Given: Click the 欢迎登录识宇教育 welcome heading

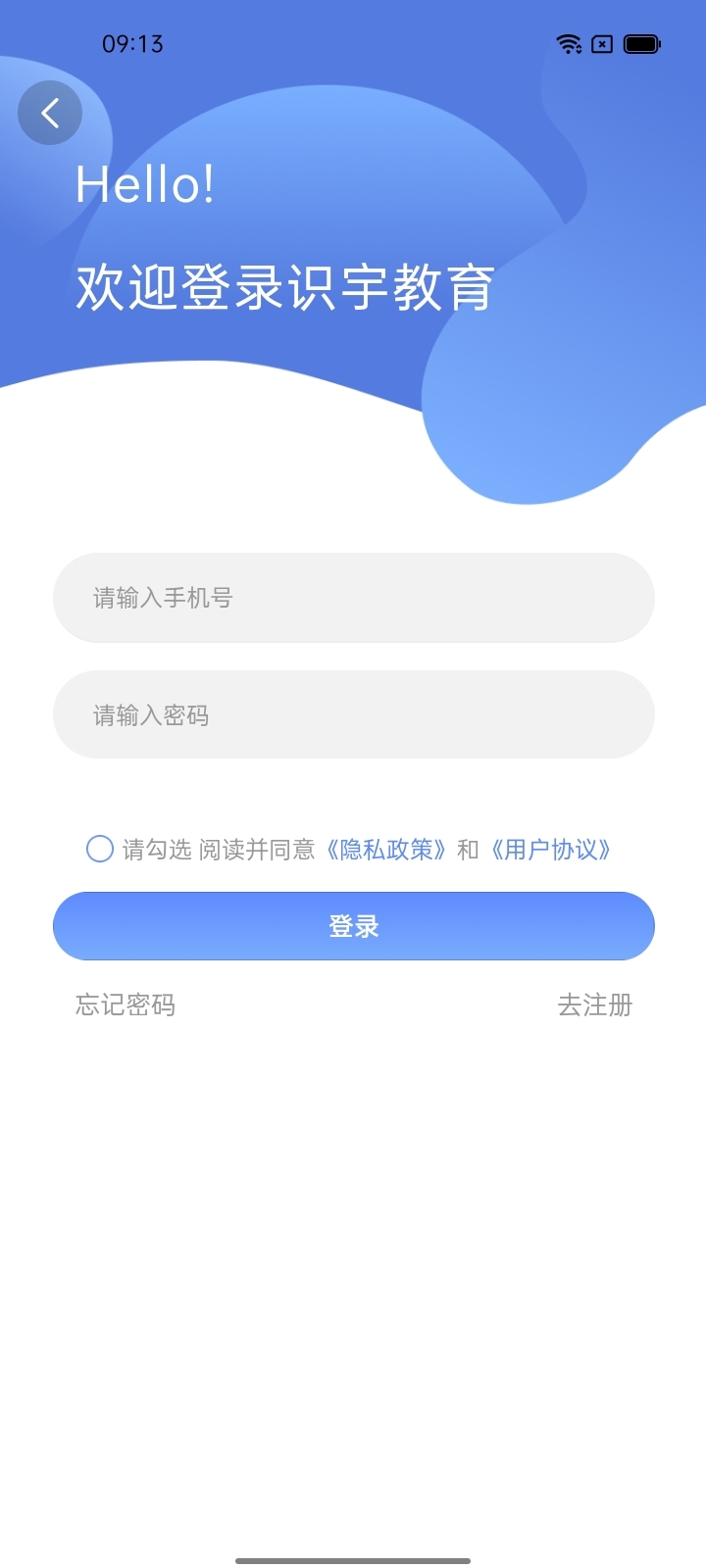Looking at the screenshot, I should pyautogui.click(x=284, y=287).
